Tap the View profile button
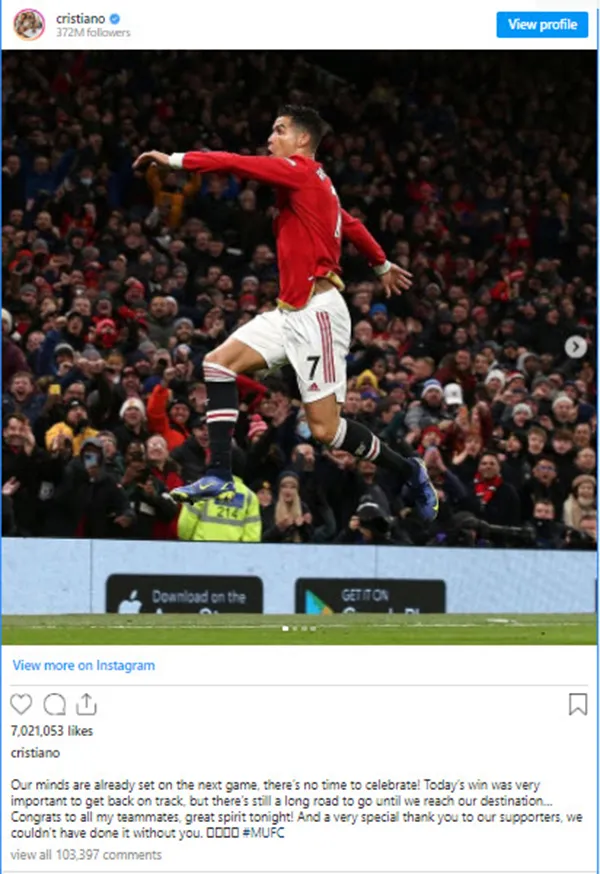This screenshot has width=600, height=874. (x=542, y=25)
